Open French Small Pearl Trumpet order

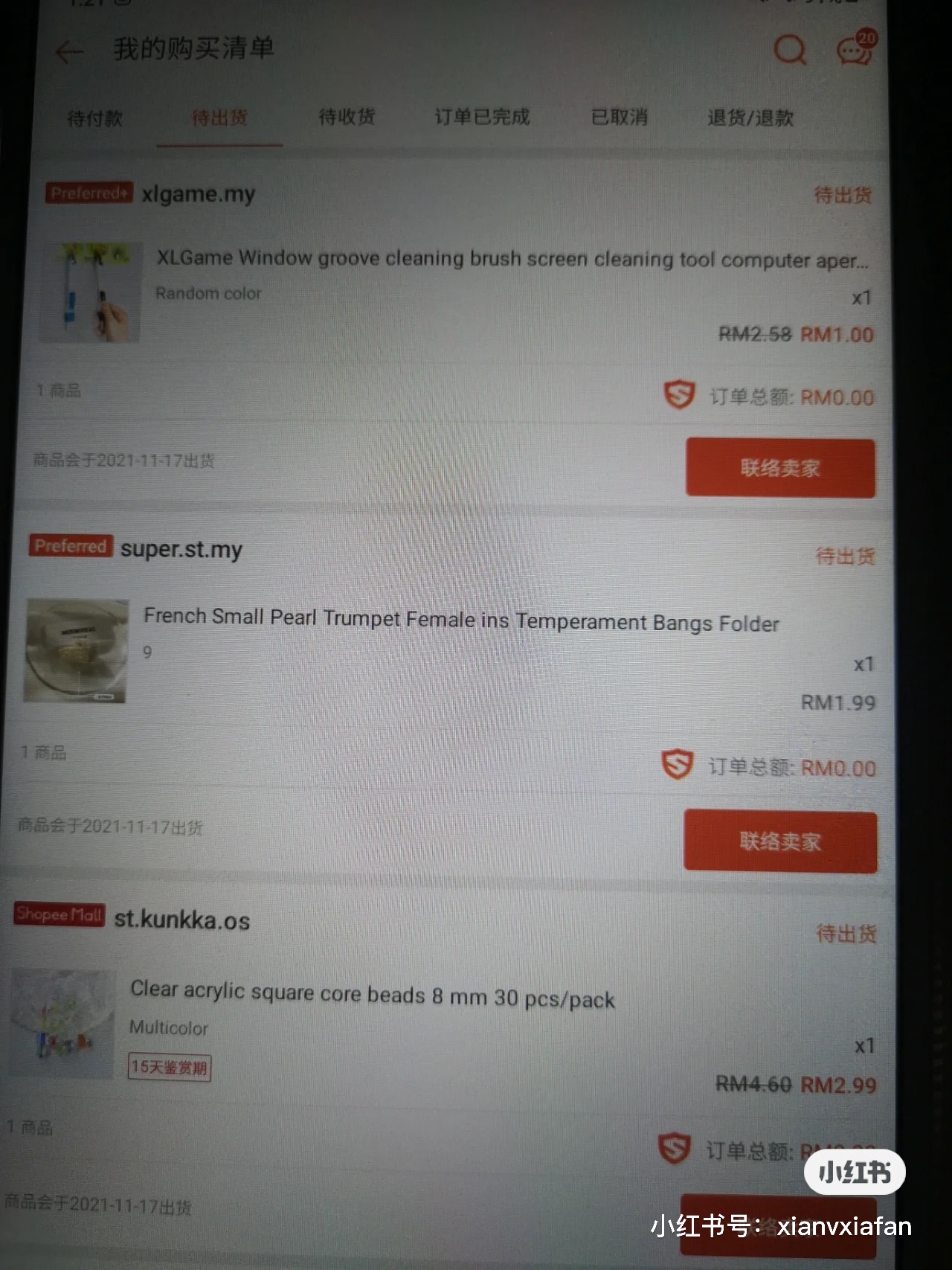pos(461,620)
